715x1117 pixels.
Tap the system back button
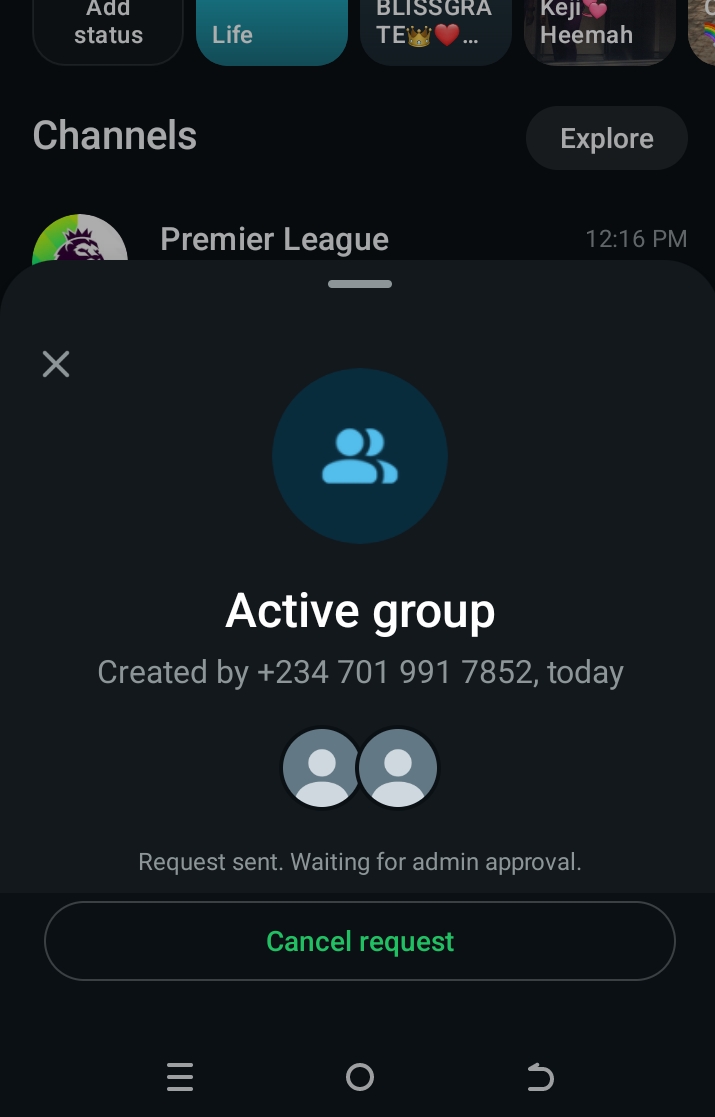(x=539, y=1077)
